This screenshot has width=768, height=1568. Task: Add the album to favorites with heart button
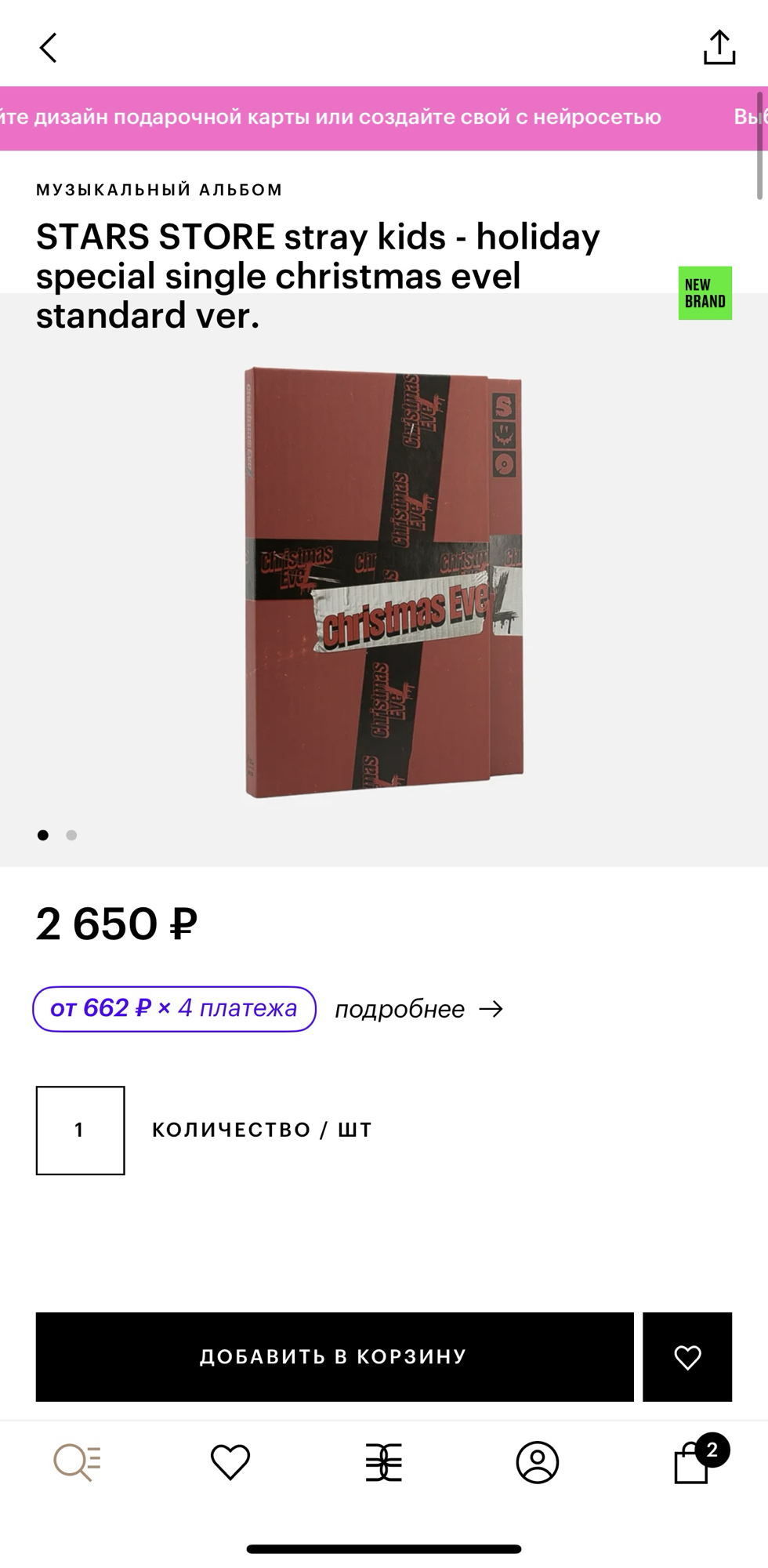tap(687, 1356)
